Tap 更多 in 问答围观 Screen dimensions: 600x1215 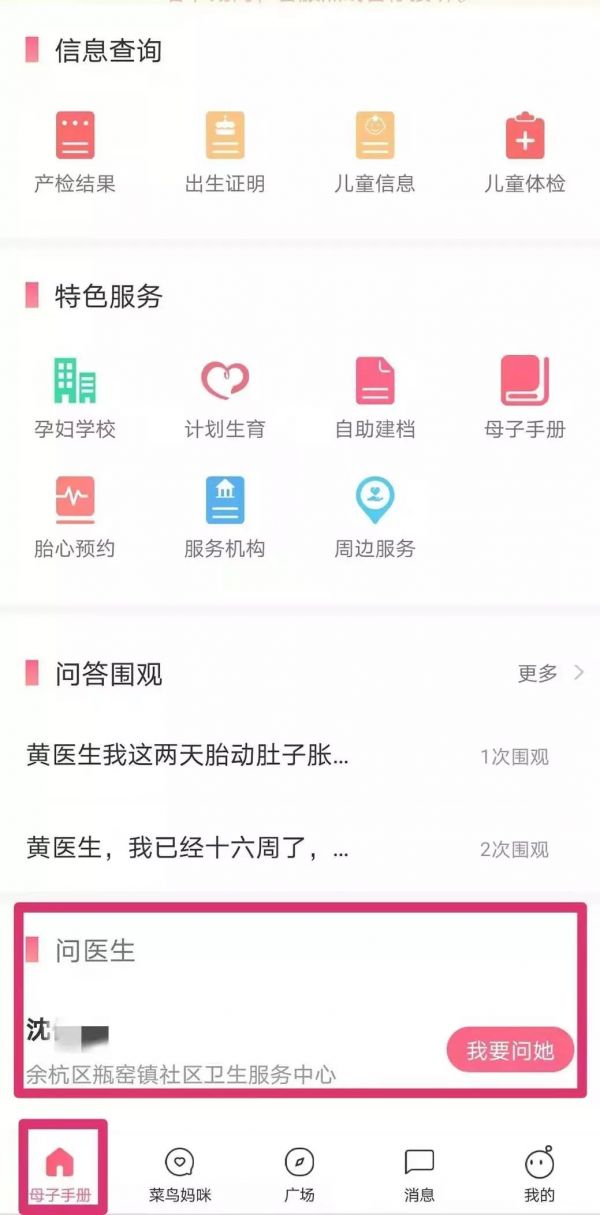[550, 673]
